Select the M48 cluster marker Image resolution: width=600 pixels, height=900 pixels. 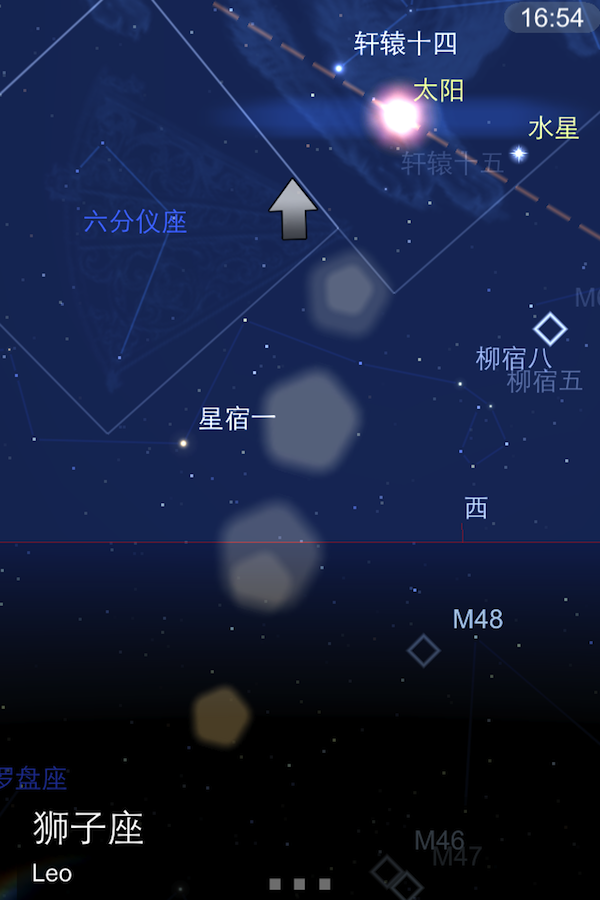[x=424, y=650]
